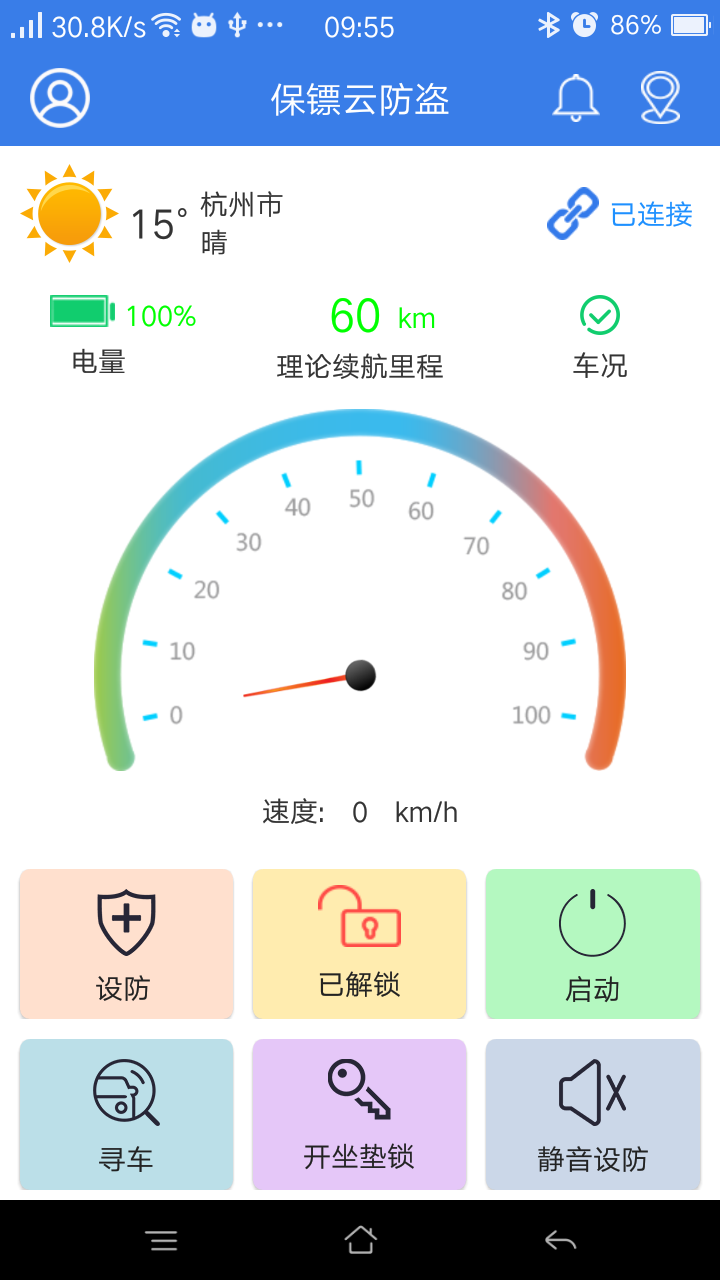Tap the 已解锁 unlock button
The image size is (720, 1280).
pos(359,944)
